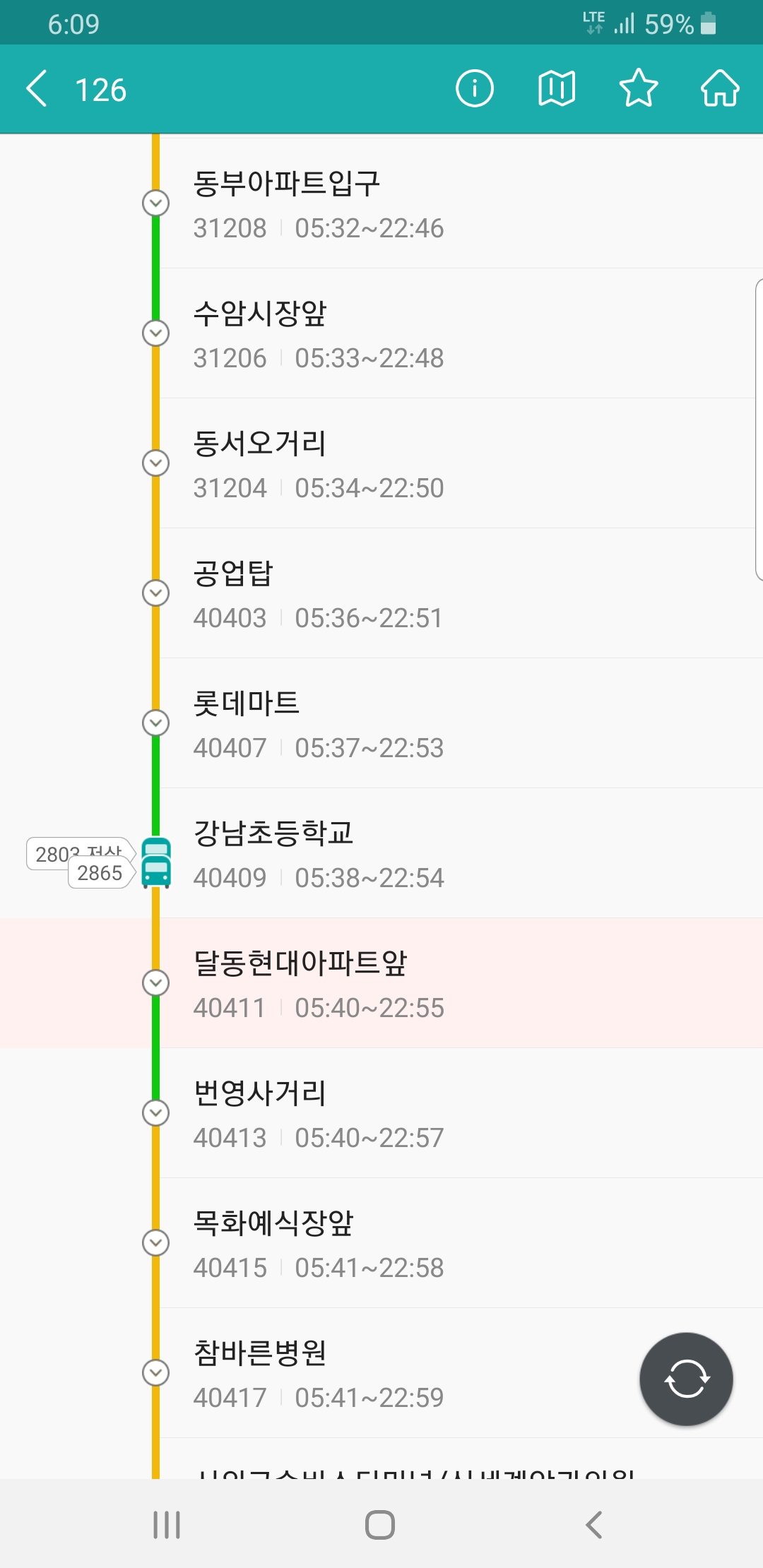Add route 126 to favorites
Viewport: 763px width, 1568px height.
[638, 89]
